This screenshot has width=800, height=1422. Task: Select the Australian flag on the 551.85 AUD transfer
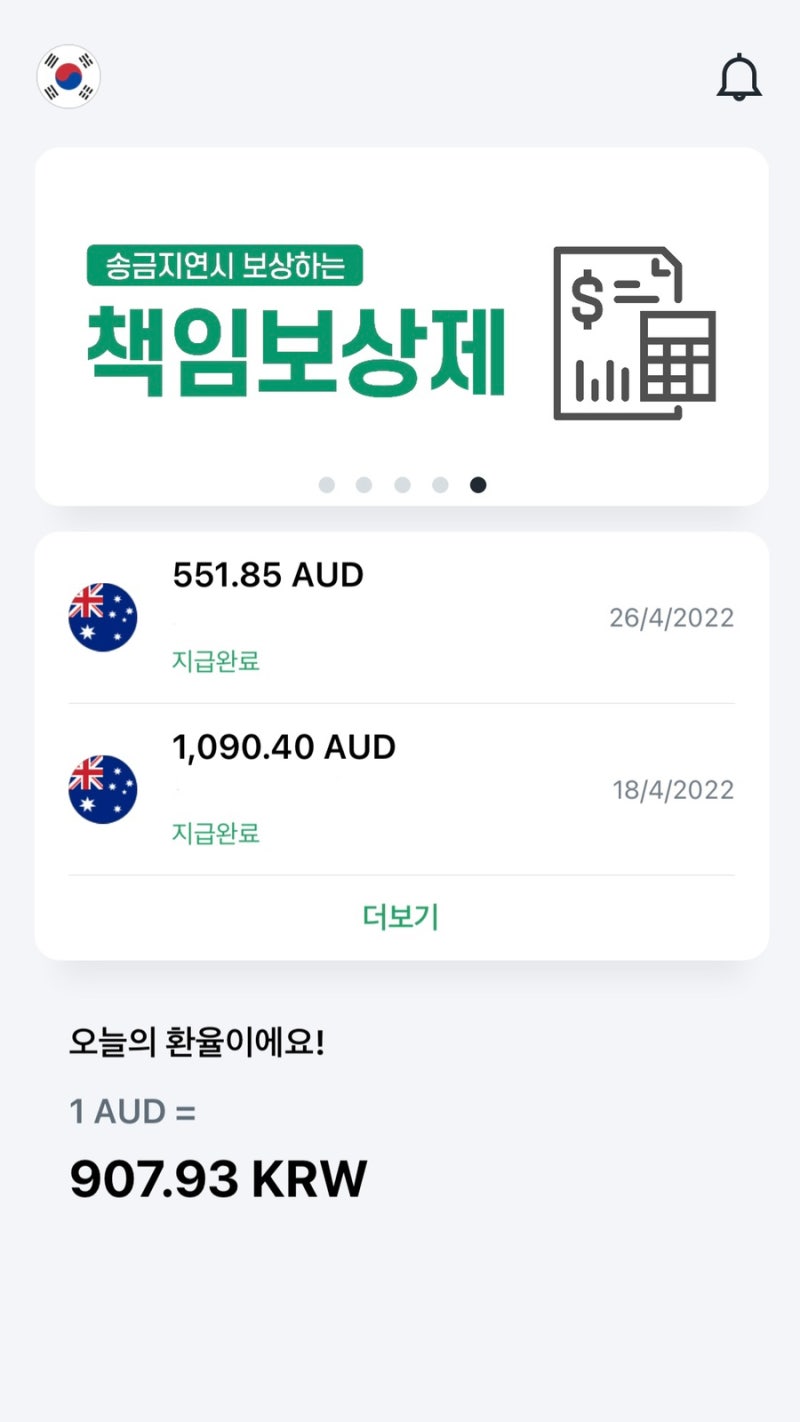103,617
